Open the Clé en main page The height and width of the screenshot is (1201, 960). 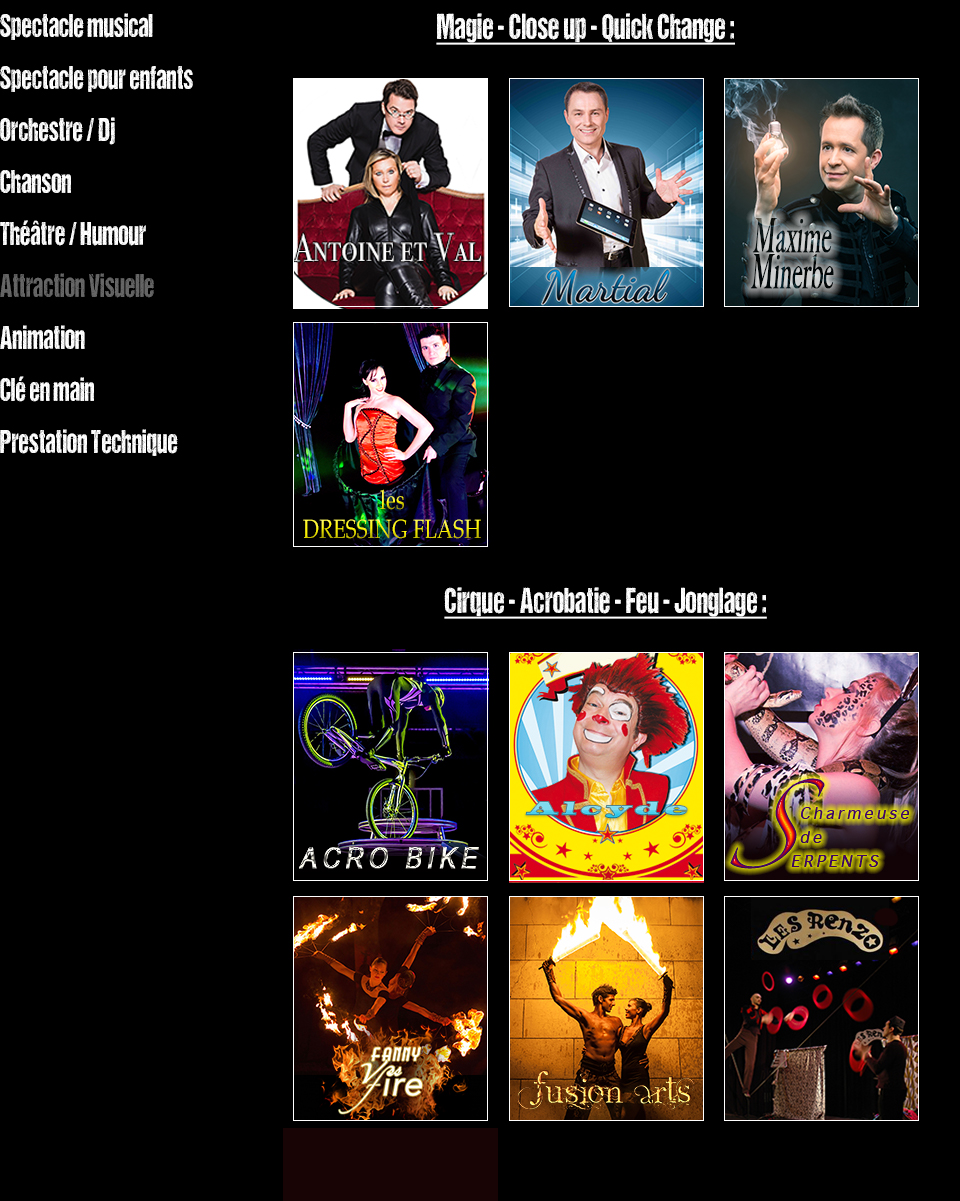click(47, 391)
